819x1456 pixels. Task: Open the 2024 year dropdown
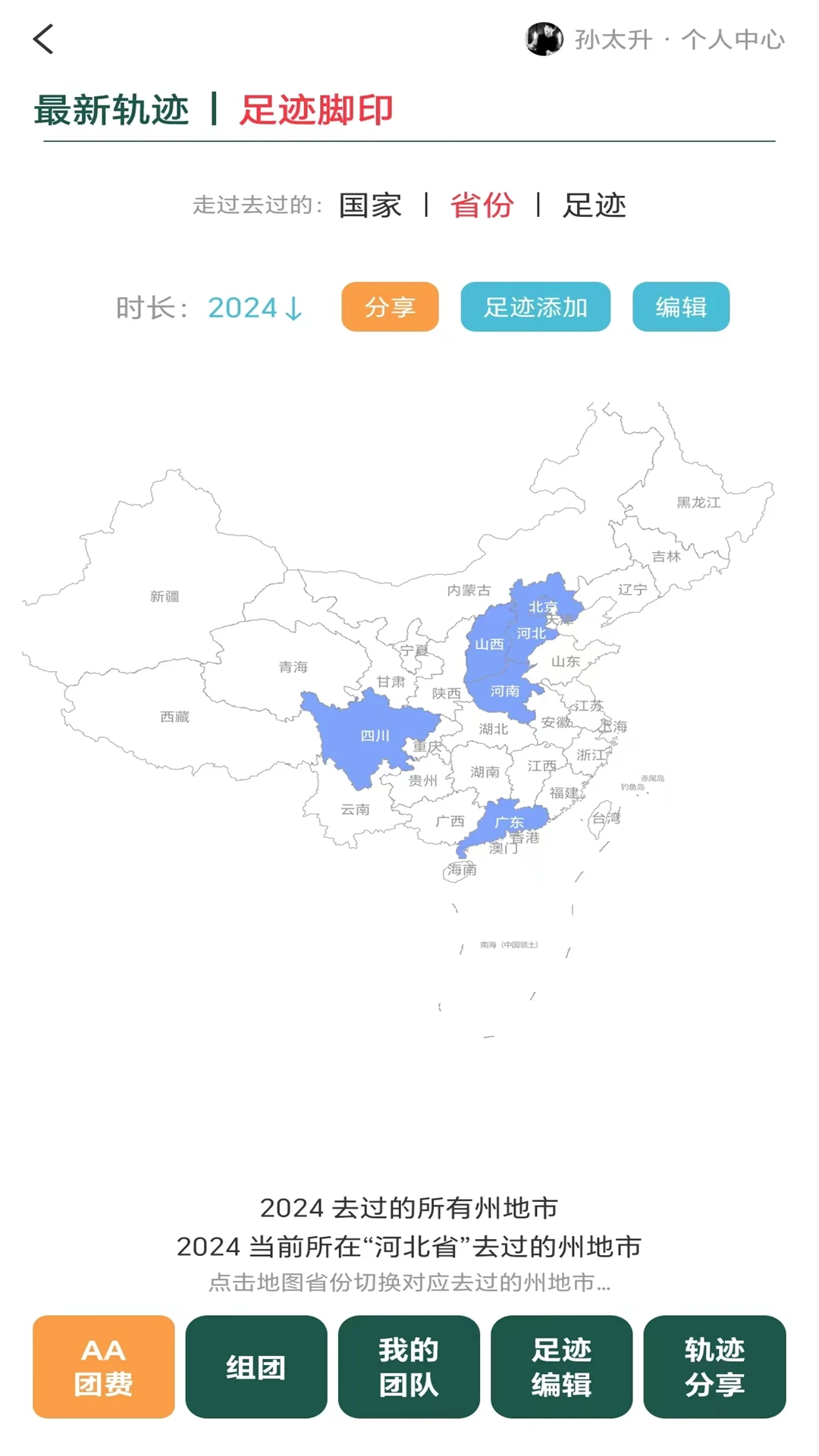tap(256, 308)
